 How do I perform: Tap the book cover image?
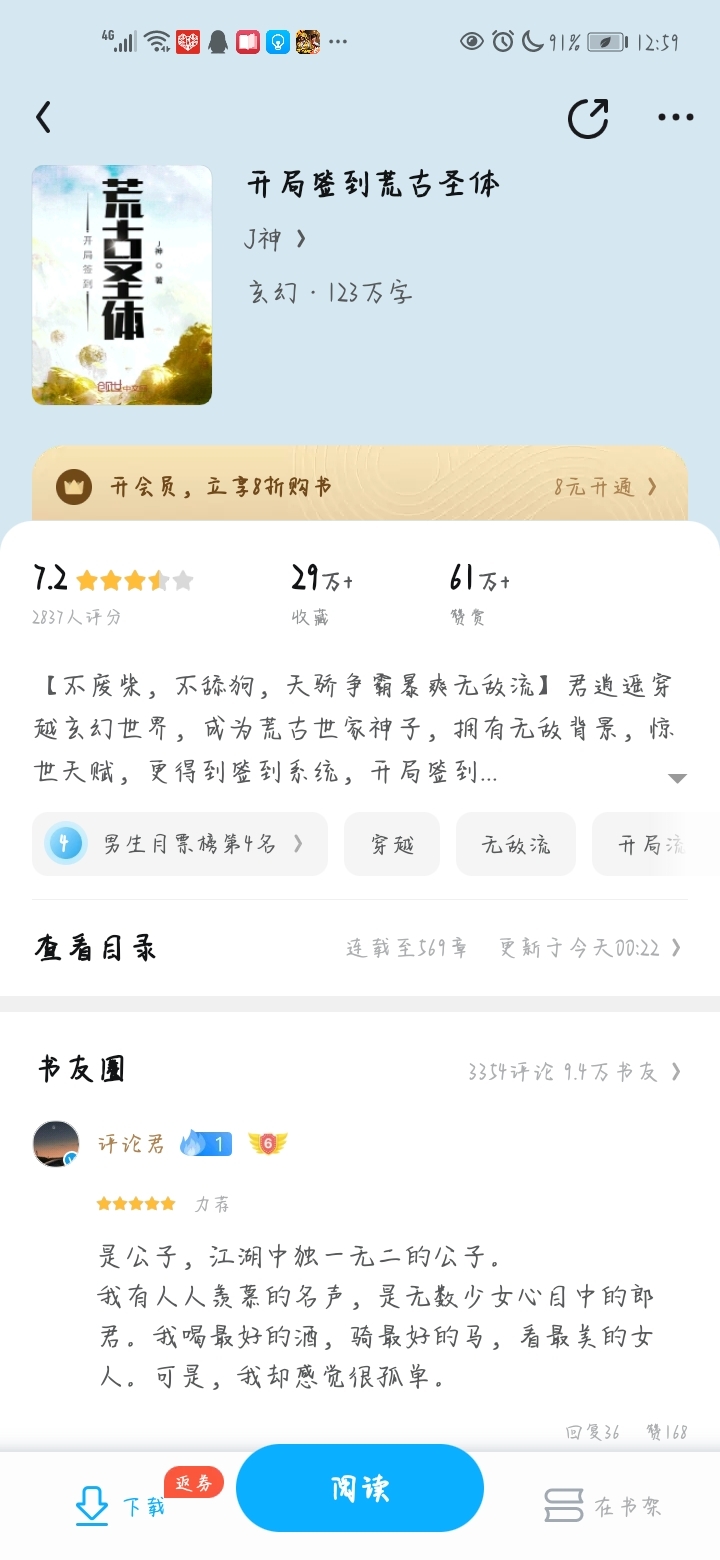click(x=122, y=285)
